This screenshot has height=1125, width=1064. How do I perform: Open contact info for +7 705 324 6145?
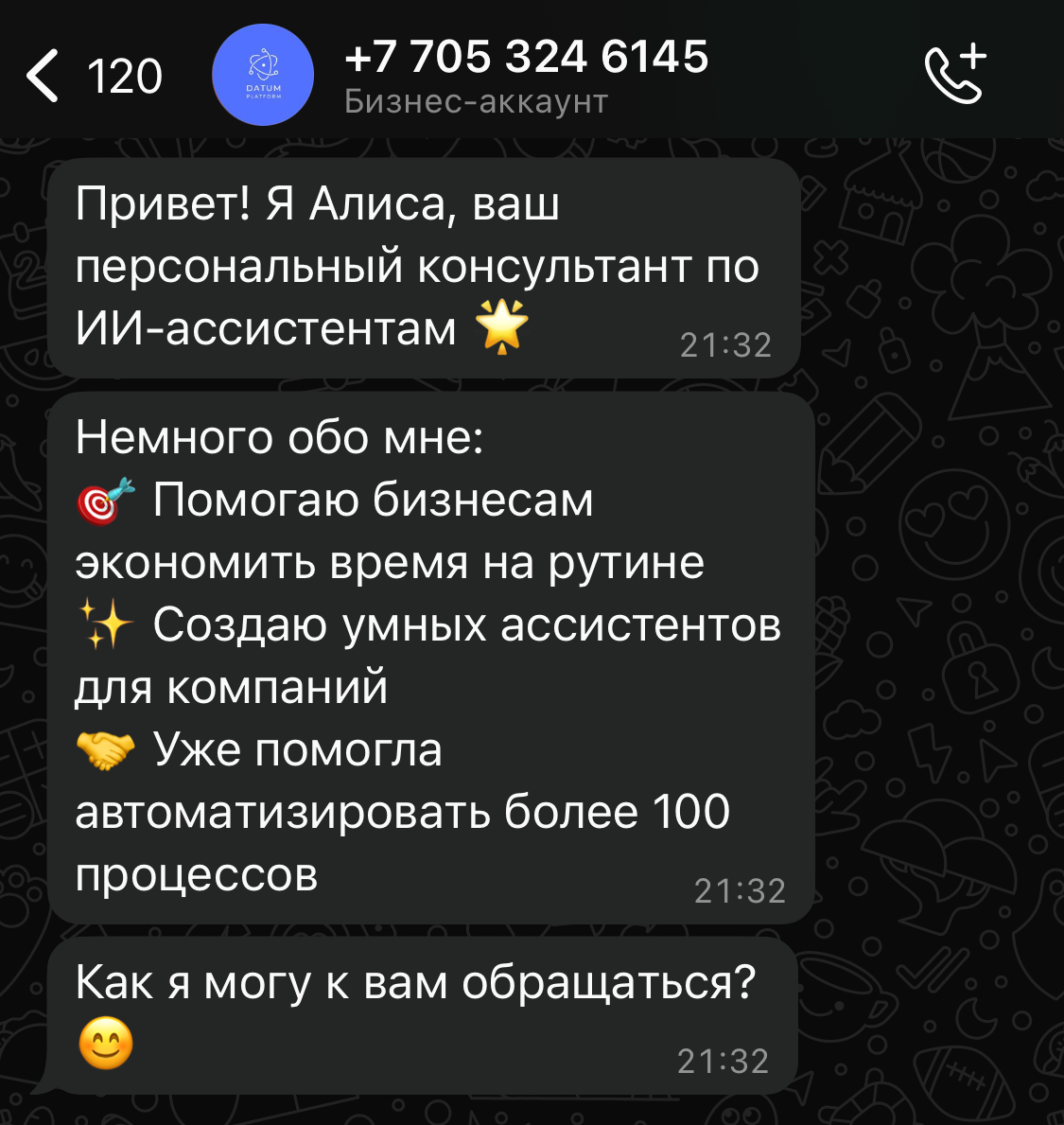(x=526, y=74)
